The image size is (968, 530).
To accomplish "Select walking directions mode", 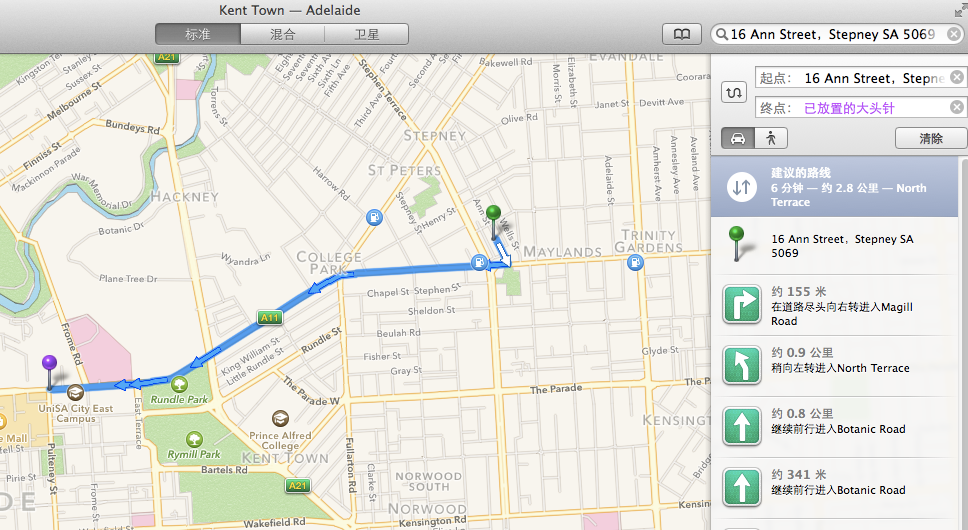I will [769, 138].
